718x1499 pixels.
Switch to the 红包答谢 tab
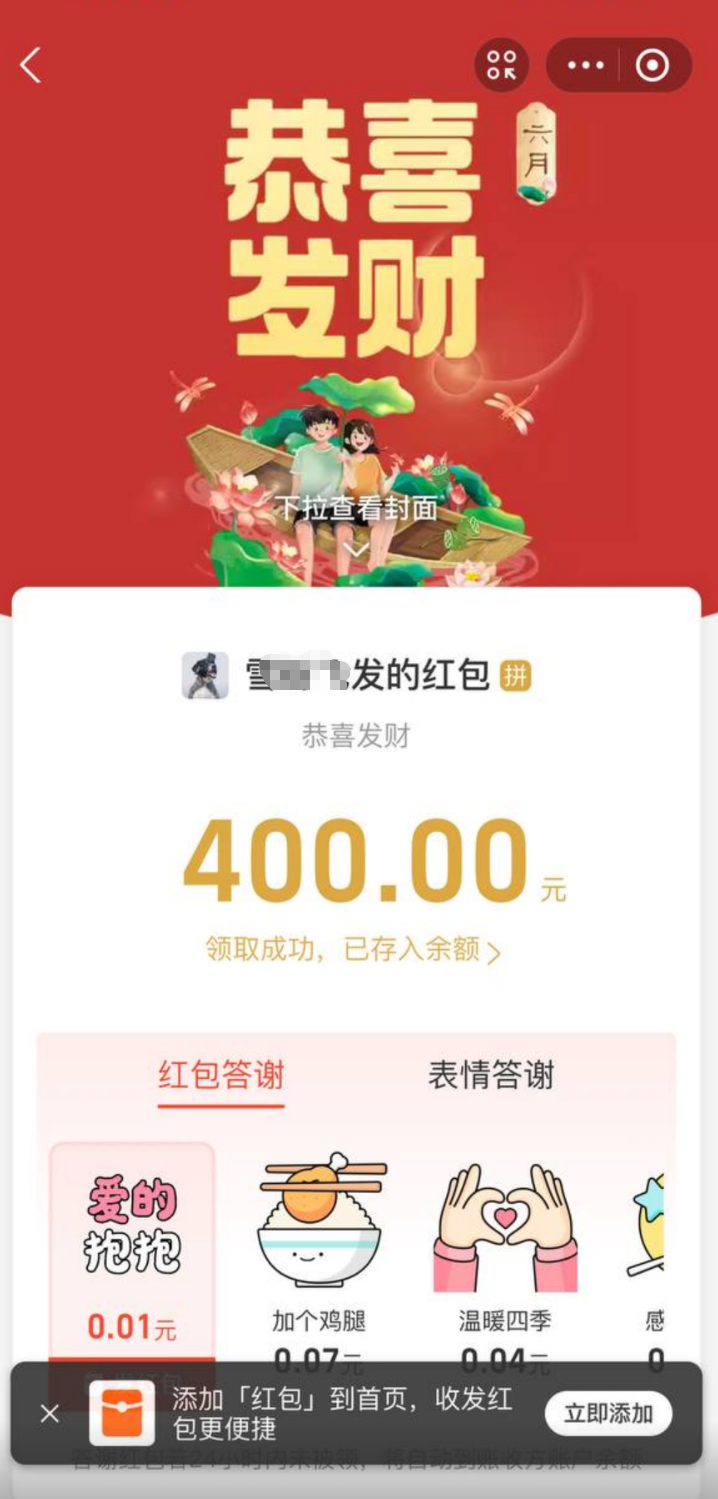221,1077
